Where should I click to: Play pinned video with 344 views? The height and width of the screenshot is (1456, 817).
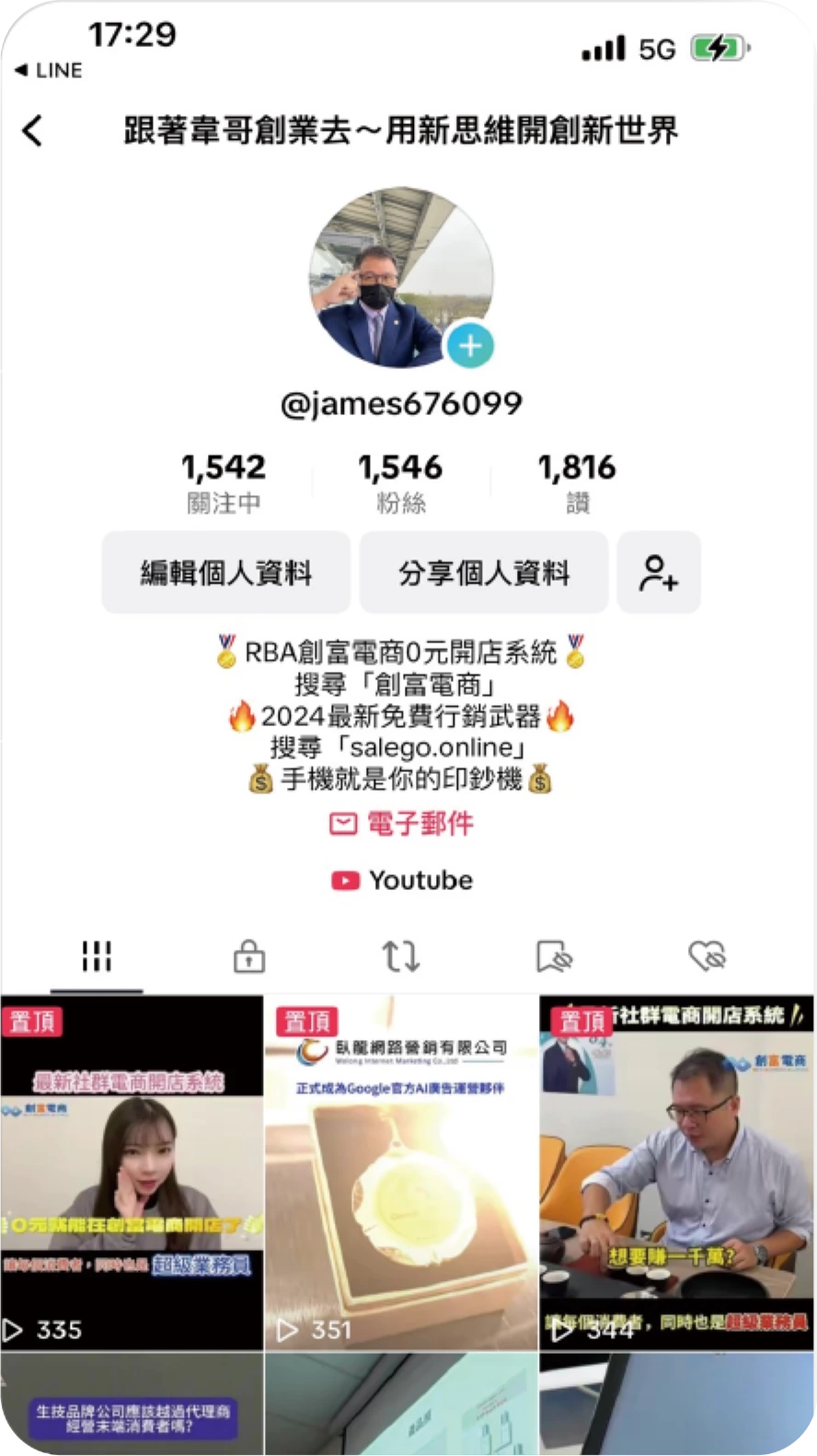point(677,1173)
